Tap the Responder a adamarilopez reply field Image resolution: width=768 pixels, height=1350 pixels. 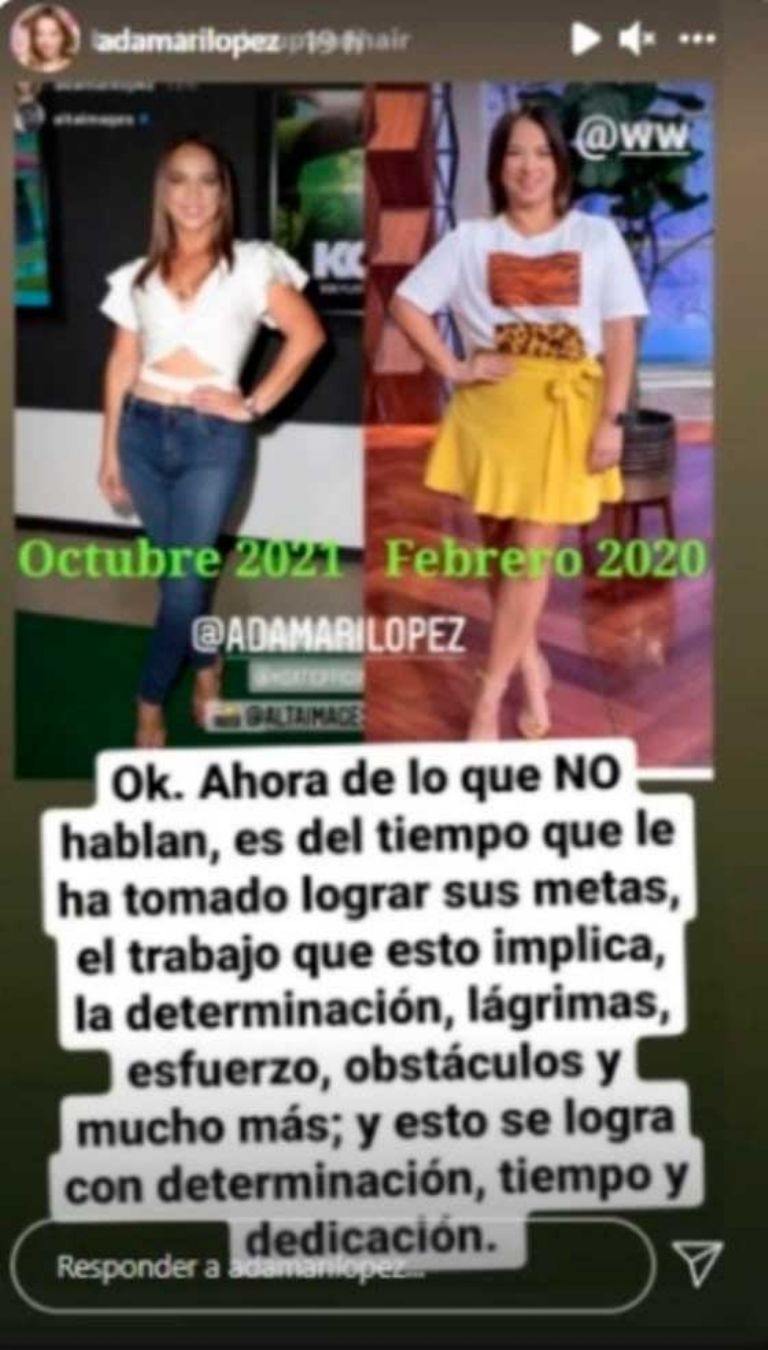coord(330,1266)
